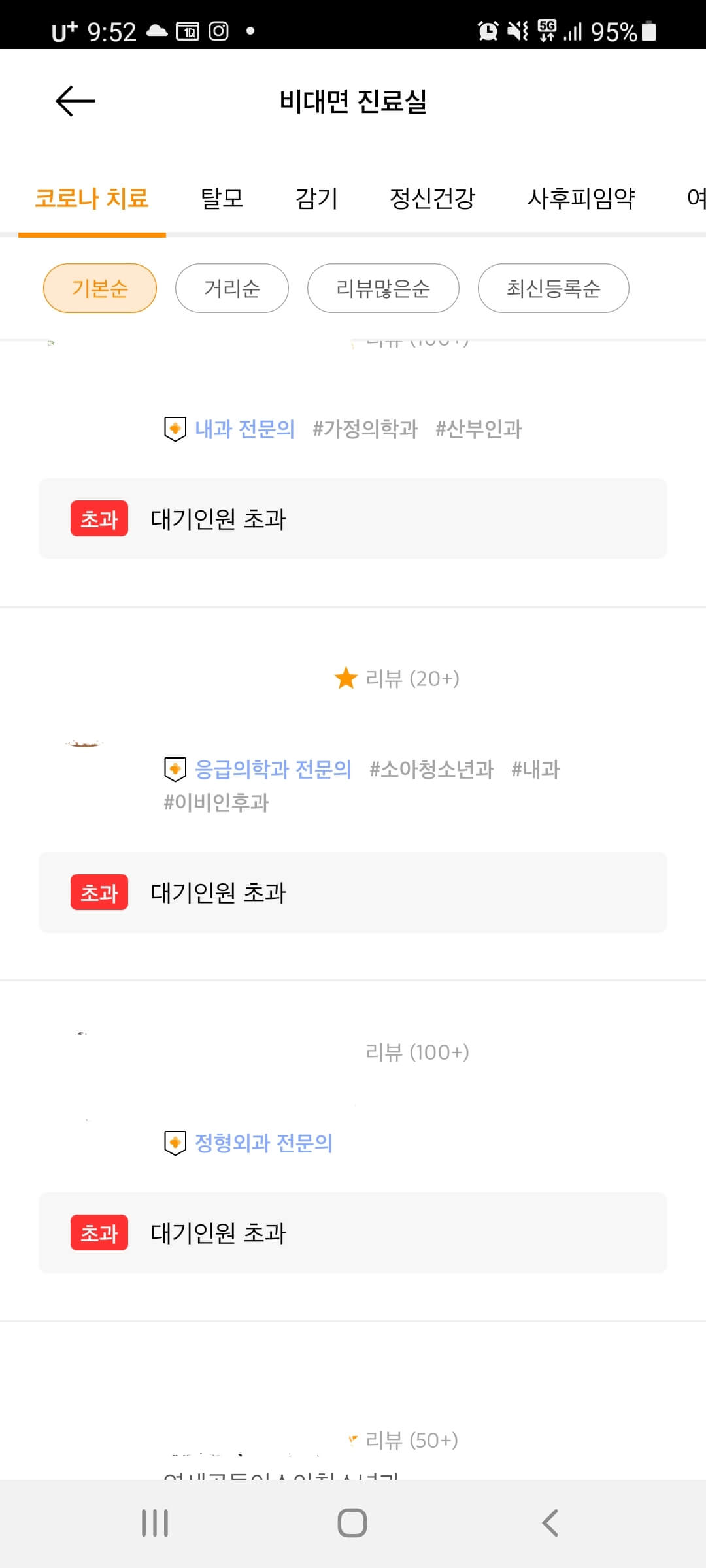Select the 기본순 chip to reset sorting
706x1568 pixels.
[x=99, y=288]
